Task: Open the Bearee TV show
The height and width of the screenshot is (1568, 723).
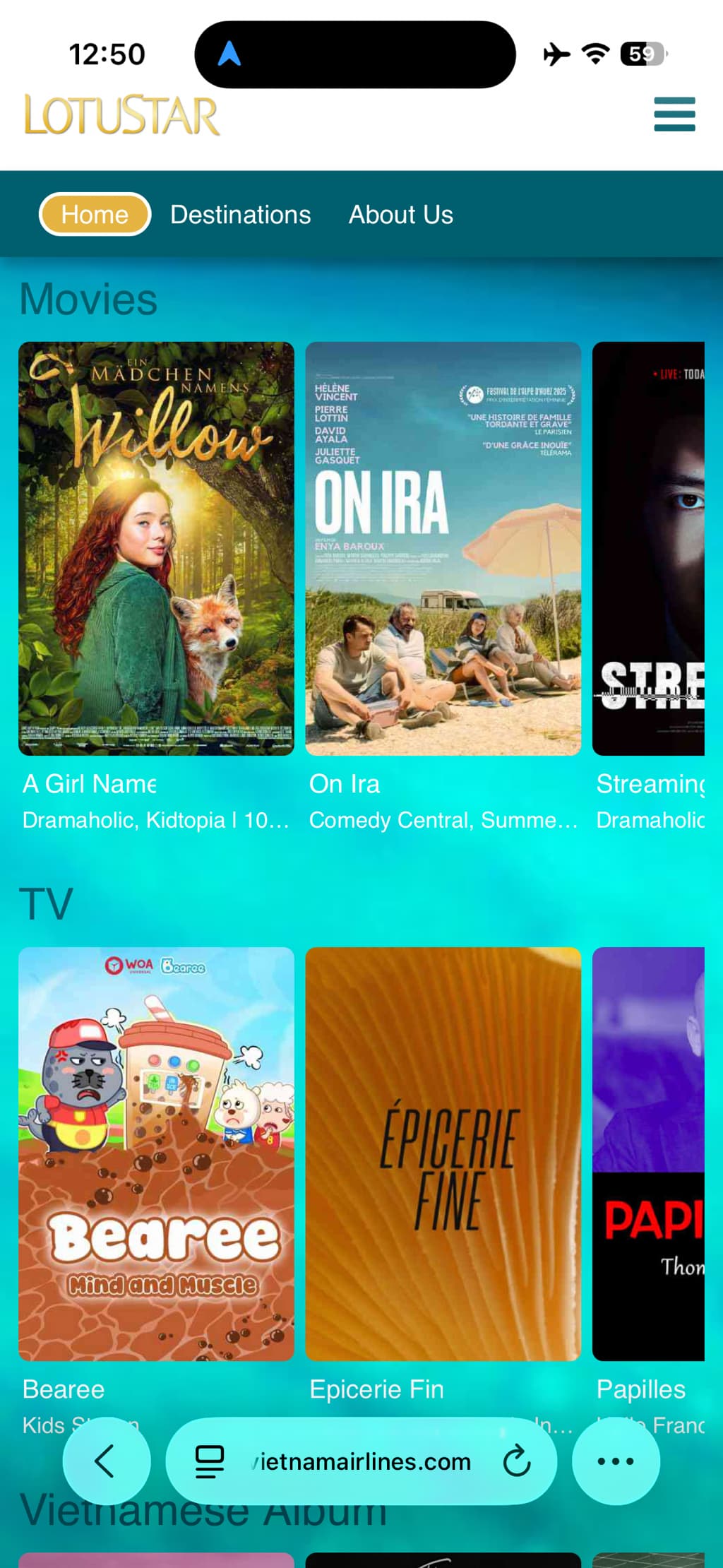Action: click(156, 1153)
